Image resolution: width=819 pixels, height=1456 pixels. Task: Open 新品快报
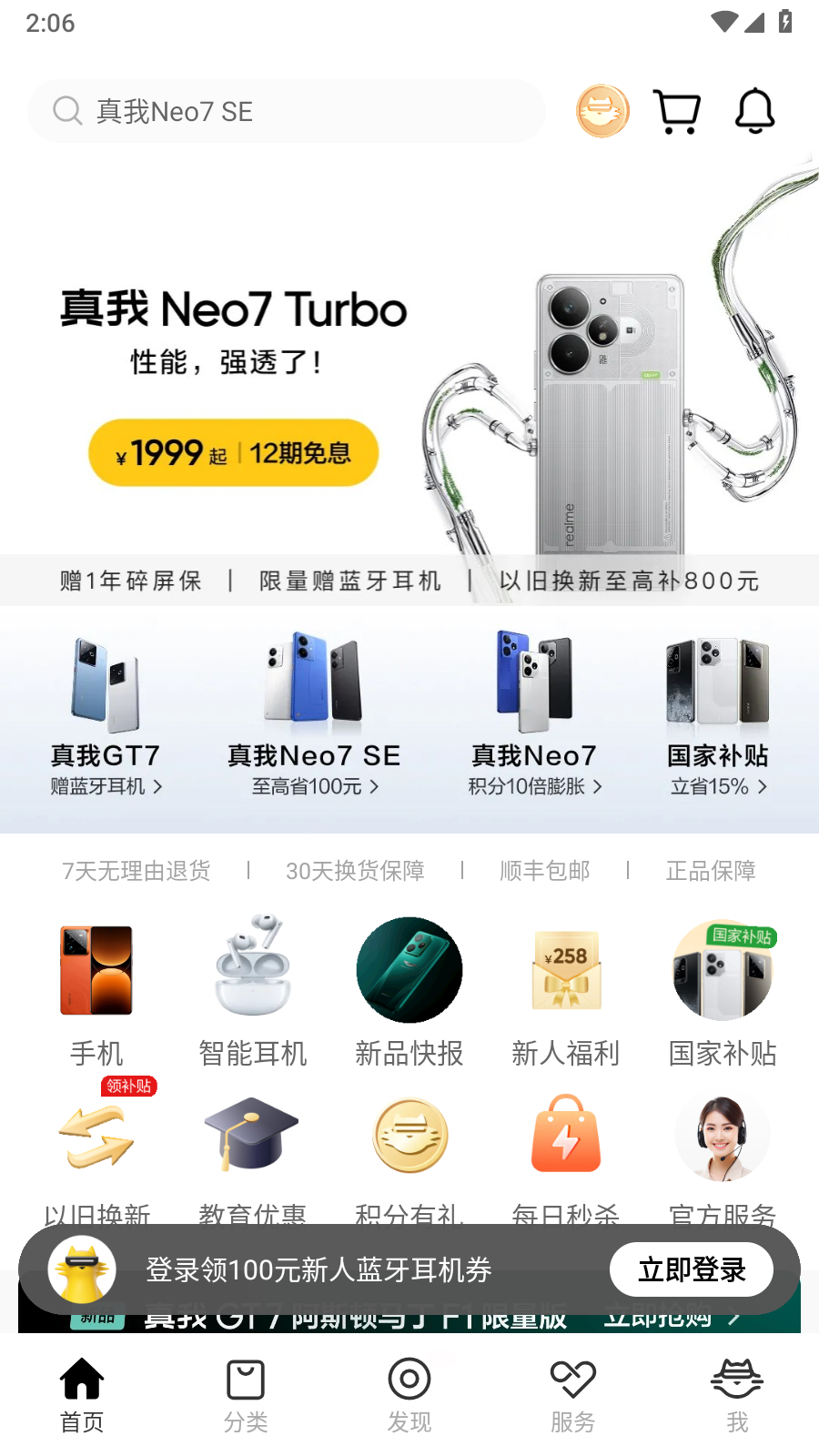409,994
